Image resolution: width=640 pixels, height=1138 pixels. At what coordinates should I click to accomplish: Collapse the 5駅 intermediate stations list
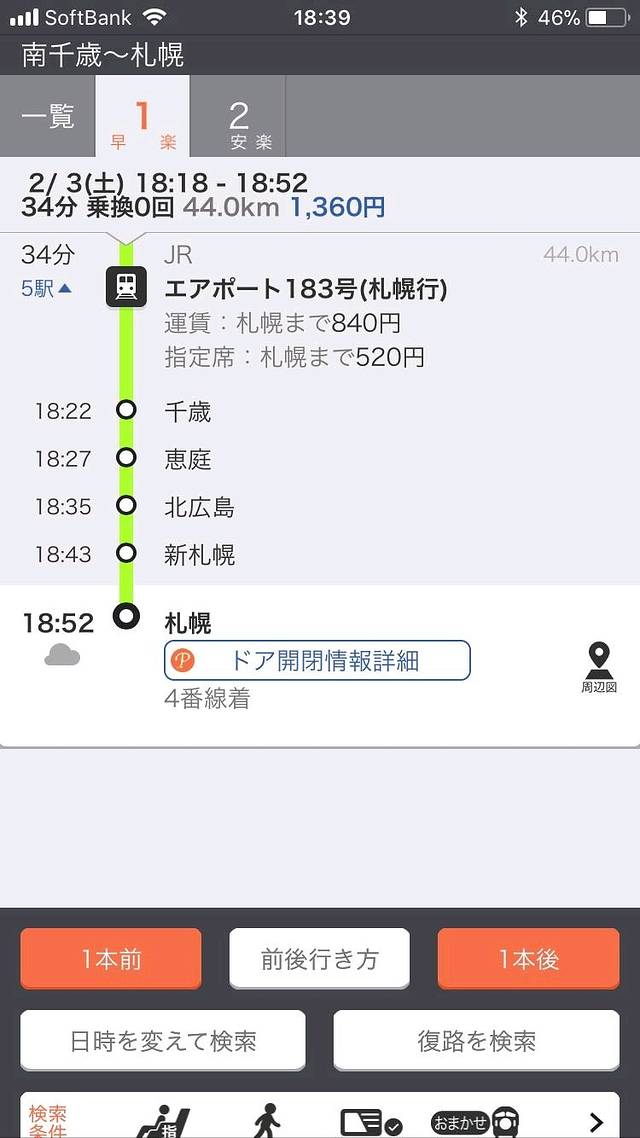[47, 289]
